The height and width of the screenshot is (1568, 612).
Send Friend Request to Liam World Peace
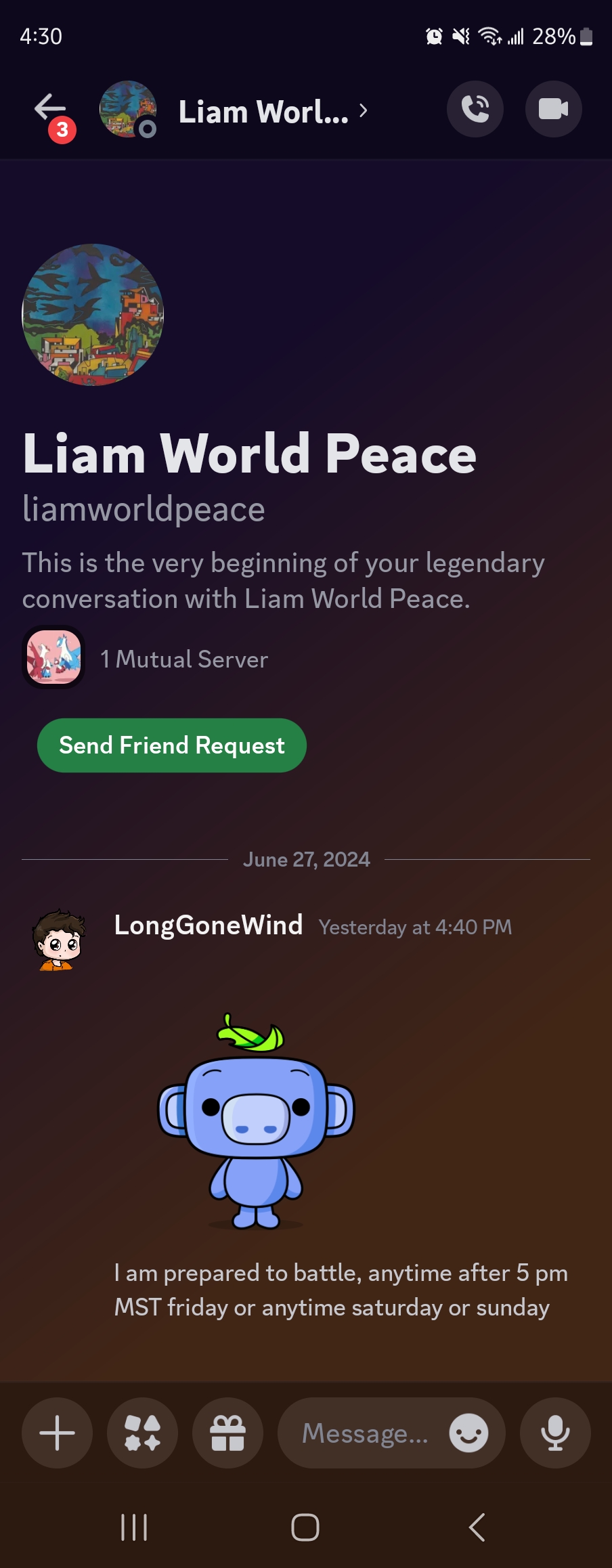[171, 745]
